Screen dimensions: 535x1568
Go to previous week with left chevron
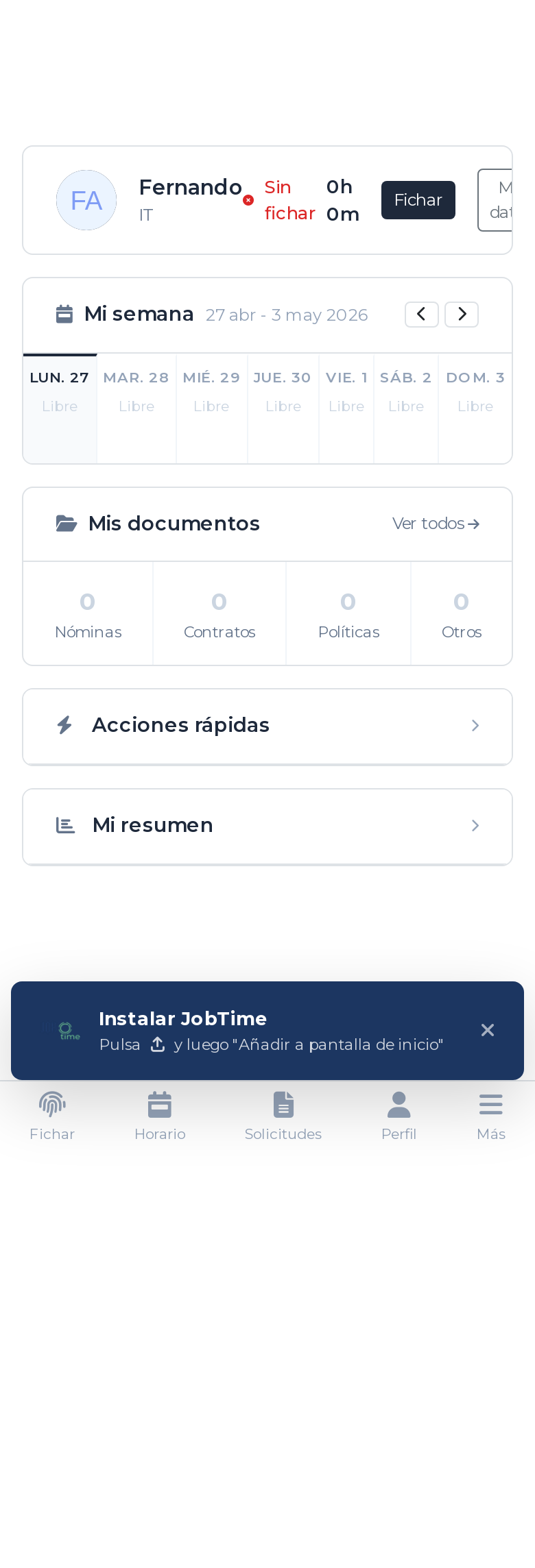422,314
